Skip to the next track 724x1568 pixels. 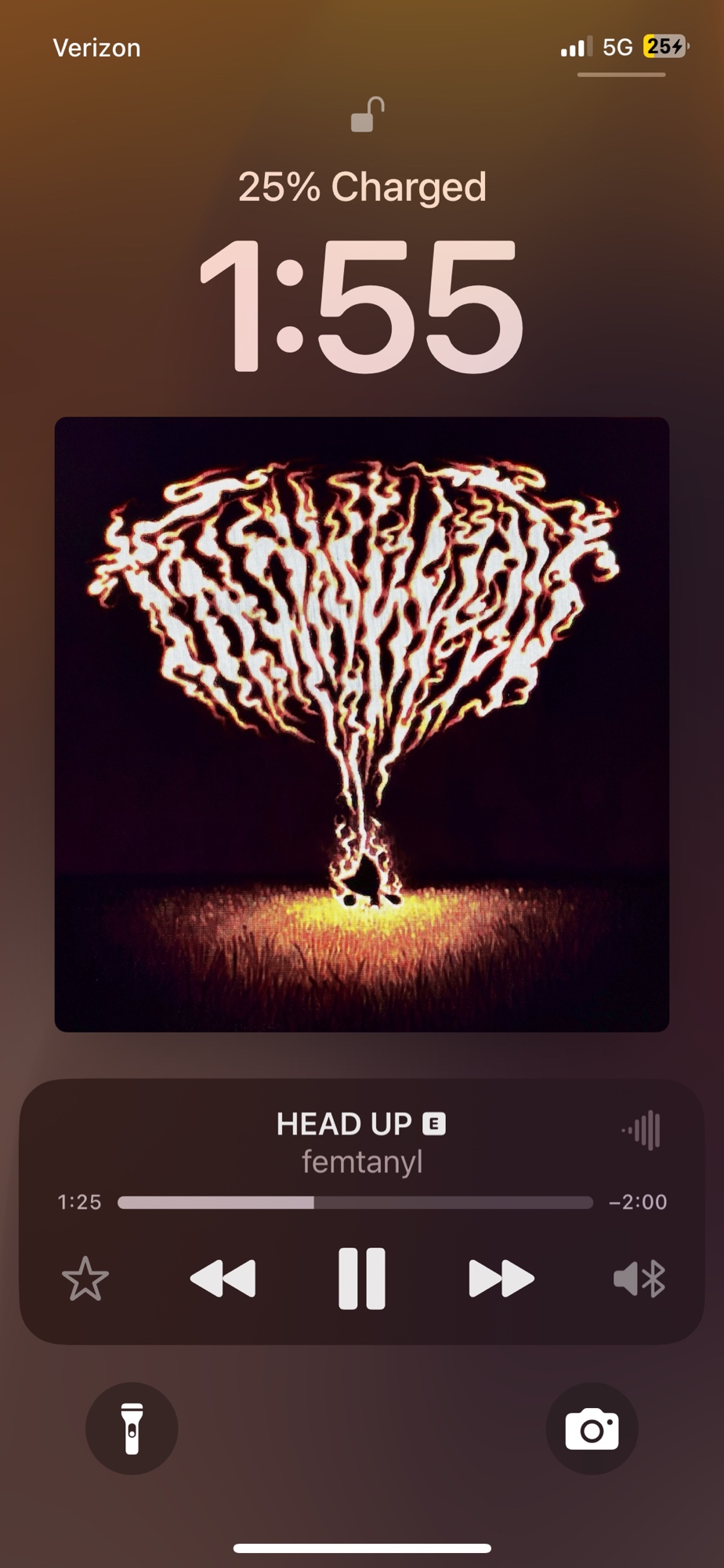click(501, 1279)
